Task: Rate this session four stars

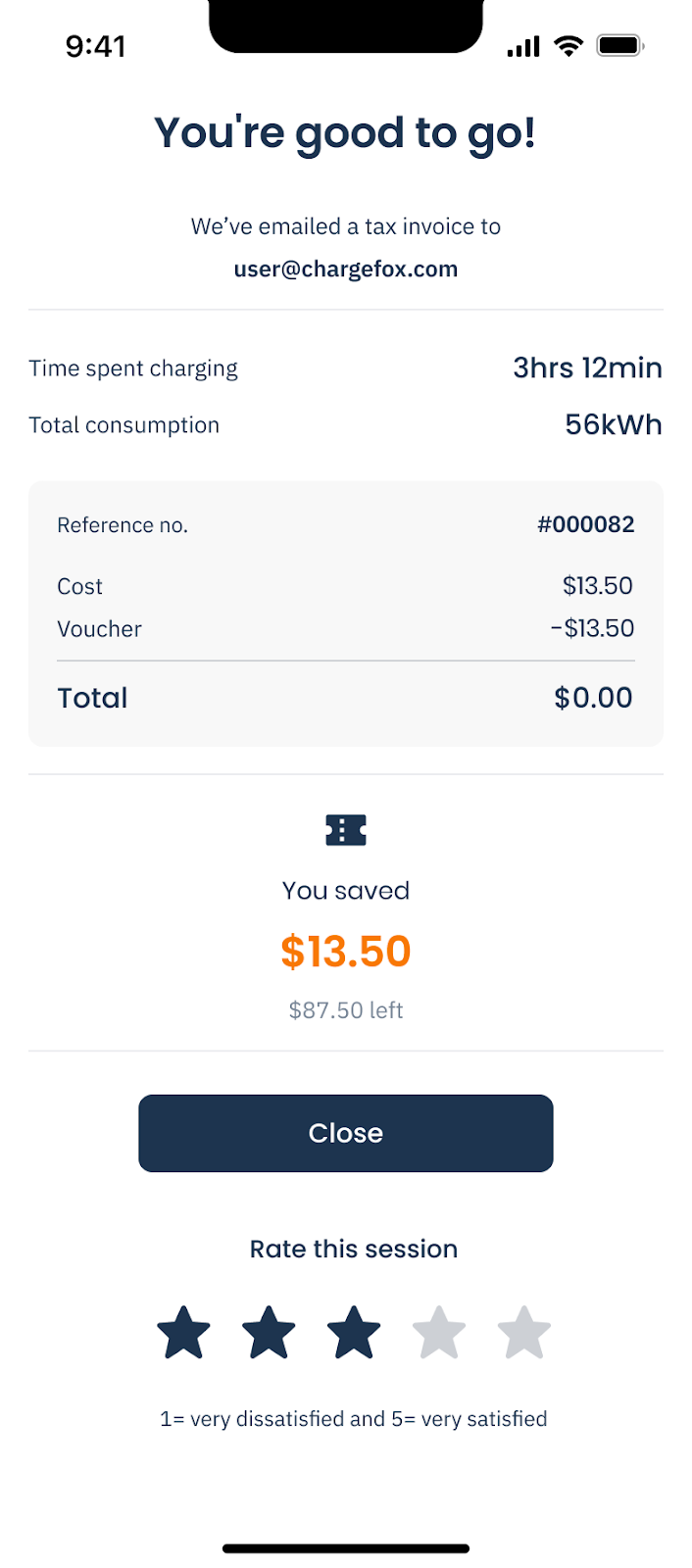Action: (x=439, y=1333)
